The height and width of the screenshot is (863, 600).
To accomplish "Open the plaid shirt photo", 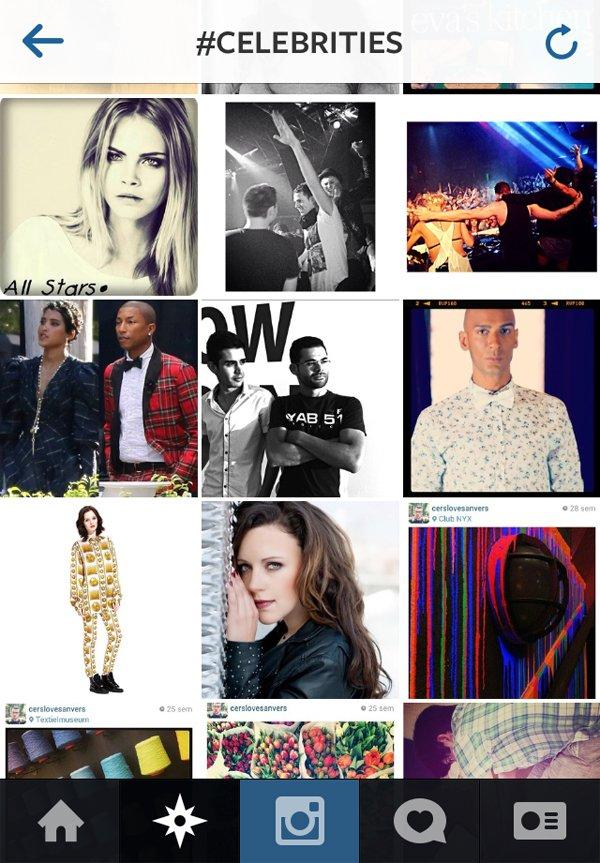I will click(x=500, y=740).
